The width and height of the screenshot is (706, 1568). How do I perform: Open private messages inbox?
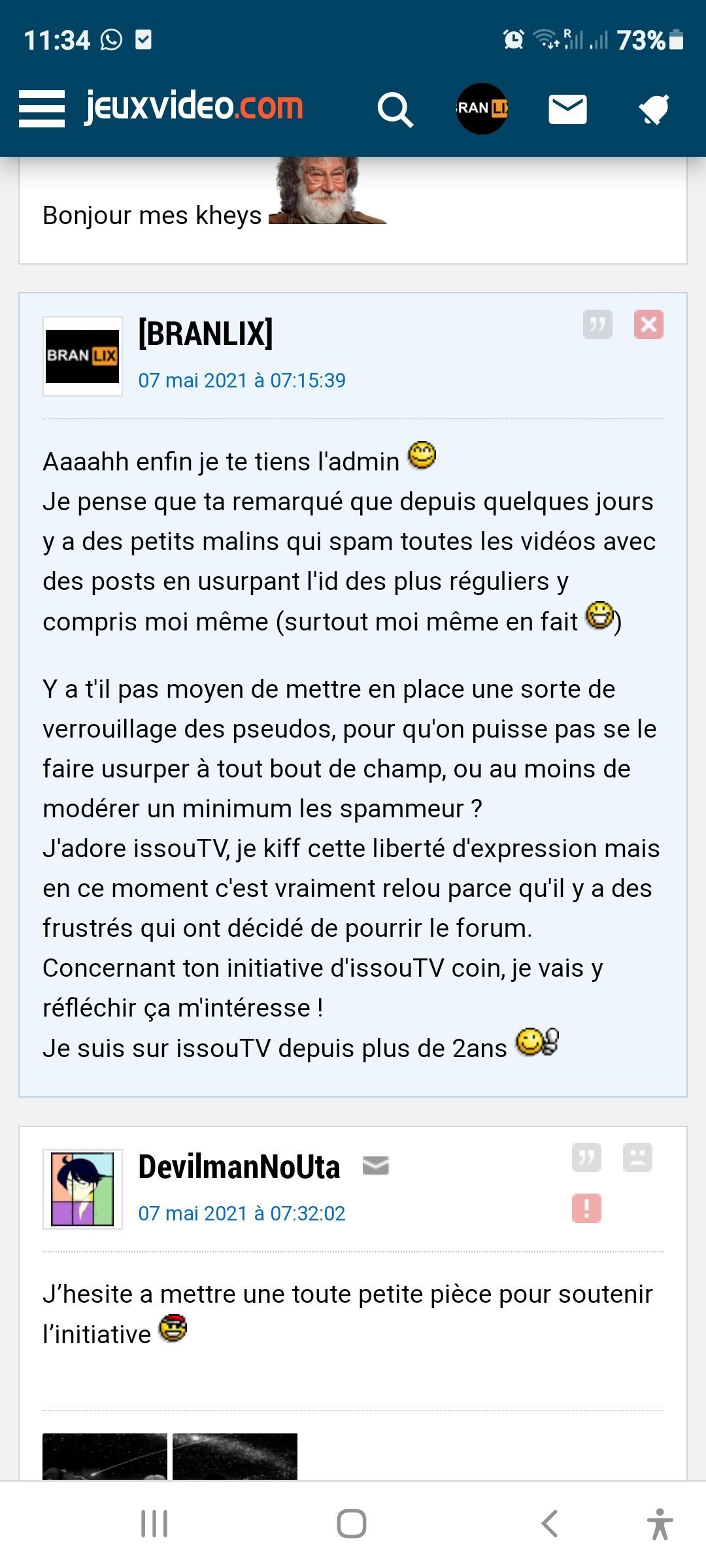click(567, 109)
